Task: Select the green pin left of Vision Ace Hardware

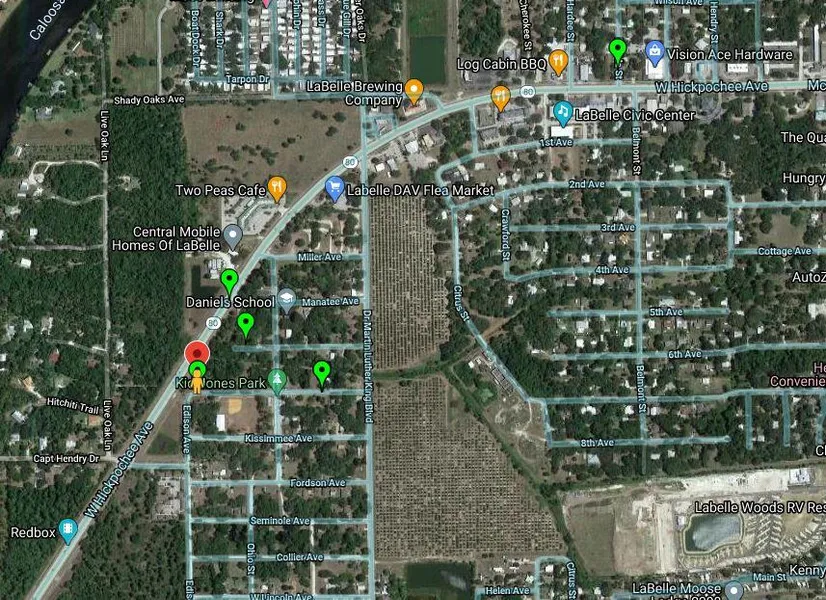Action: [618, 48]
